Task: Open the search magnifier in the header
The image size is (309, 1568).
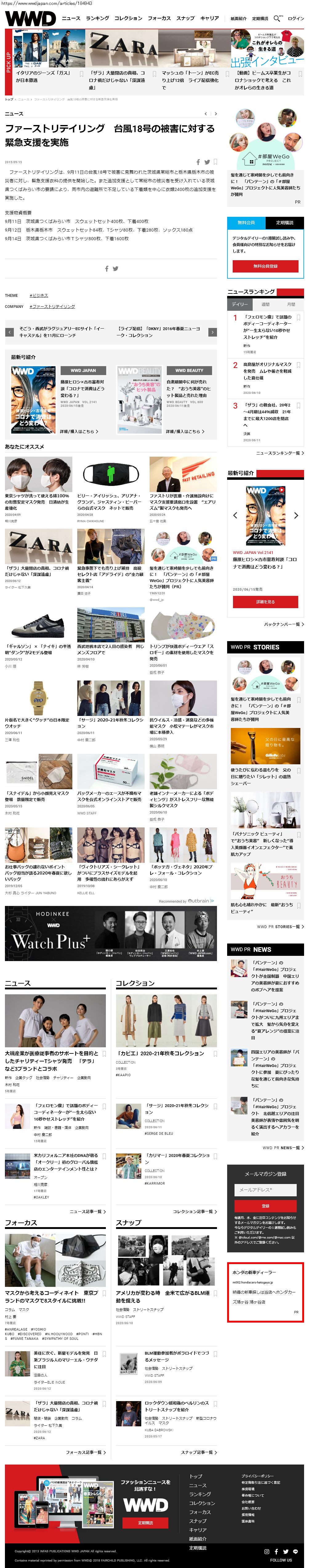Action: [277, 18]
